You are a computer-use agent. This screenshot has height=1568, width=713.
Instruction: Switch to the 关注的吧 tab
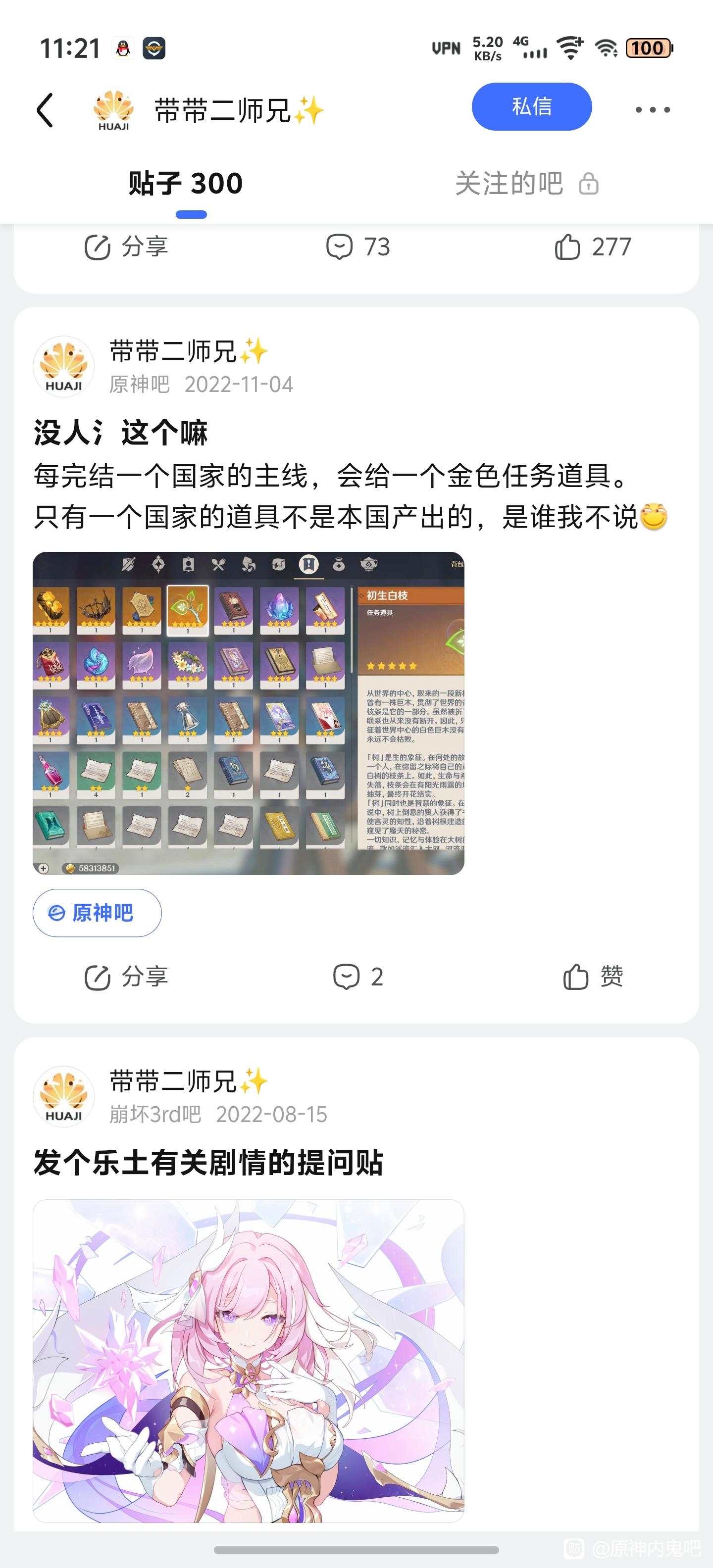[527, 183]
